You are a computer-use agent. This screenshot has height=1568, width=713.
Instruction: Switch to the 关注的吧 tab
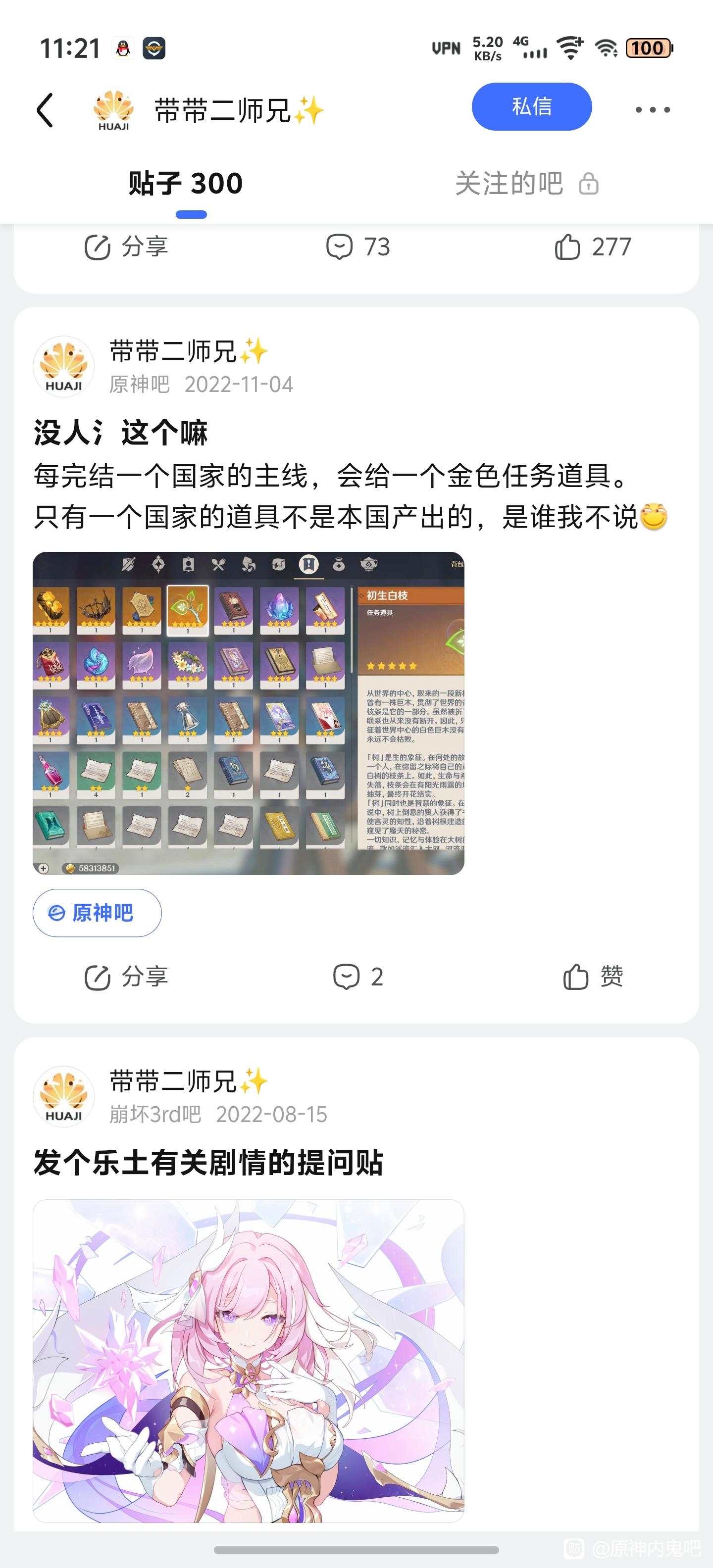[527, 183]
